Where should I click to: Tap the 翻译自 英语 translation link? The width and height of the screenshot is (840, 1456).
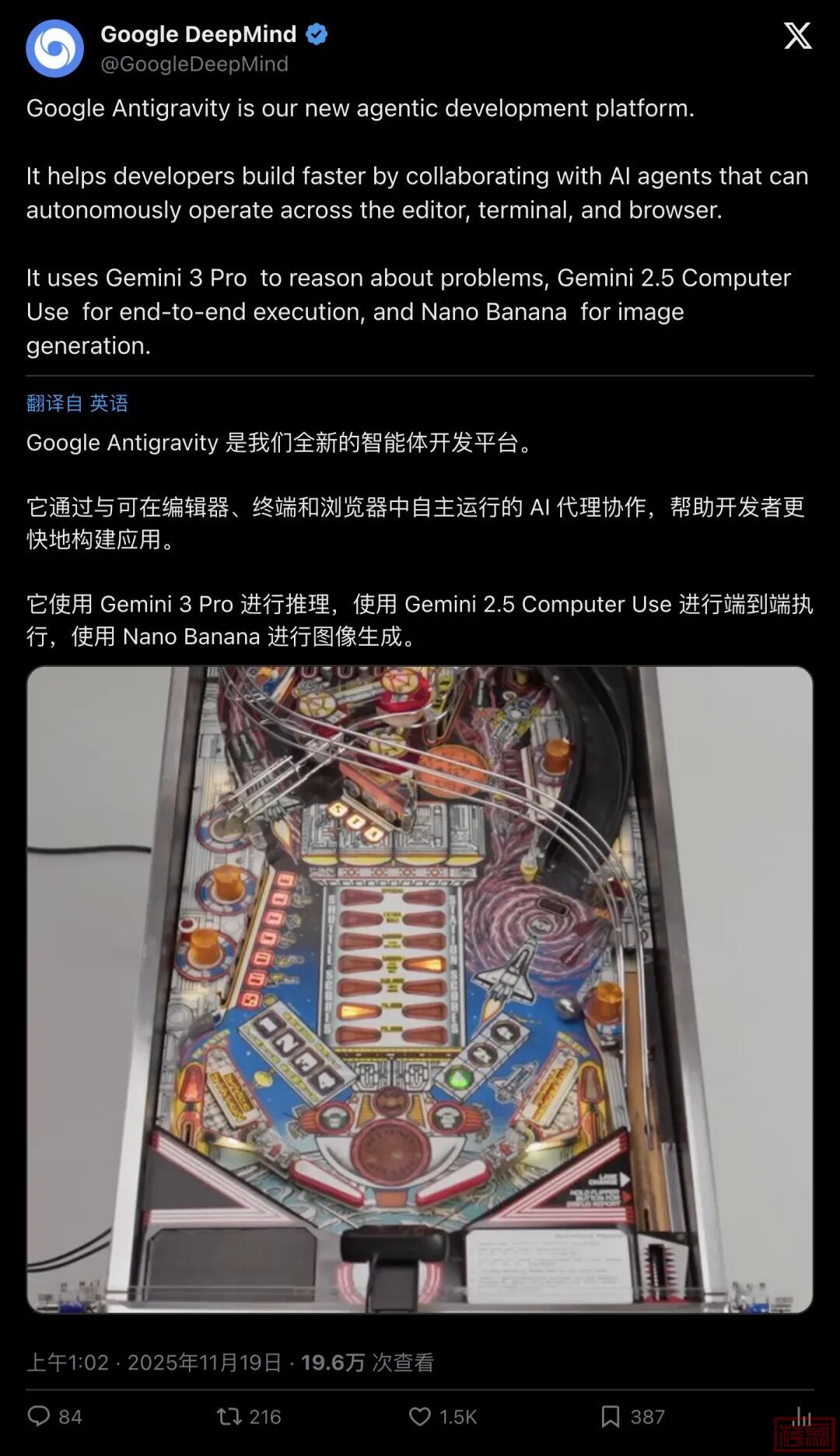(77, 403)
